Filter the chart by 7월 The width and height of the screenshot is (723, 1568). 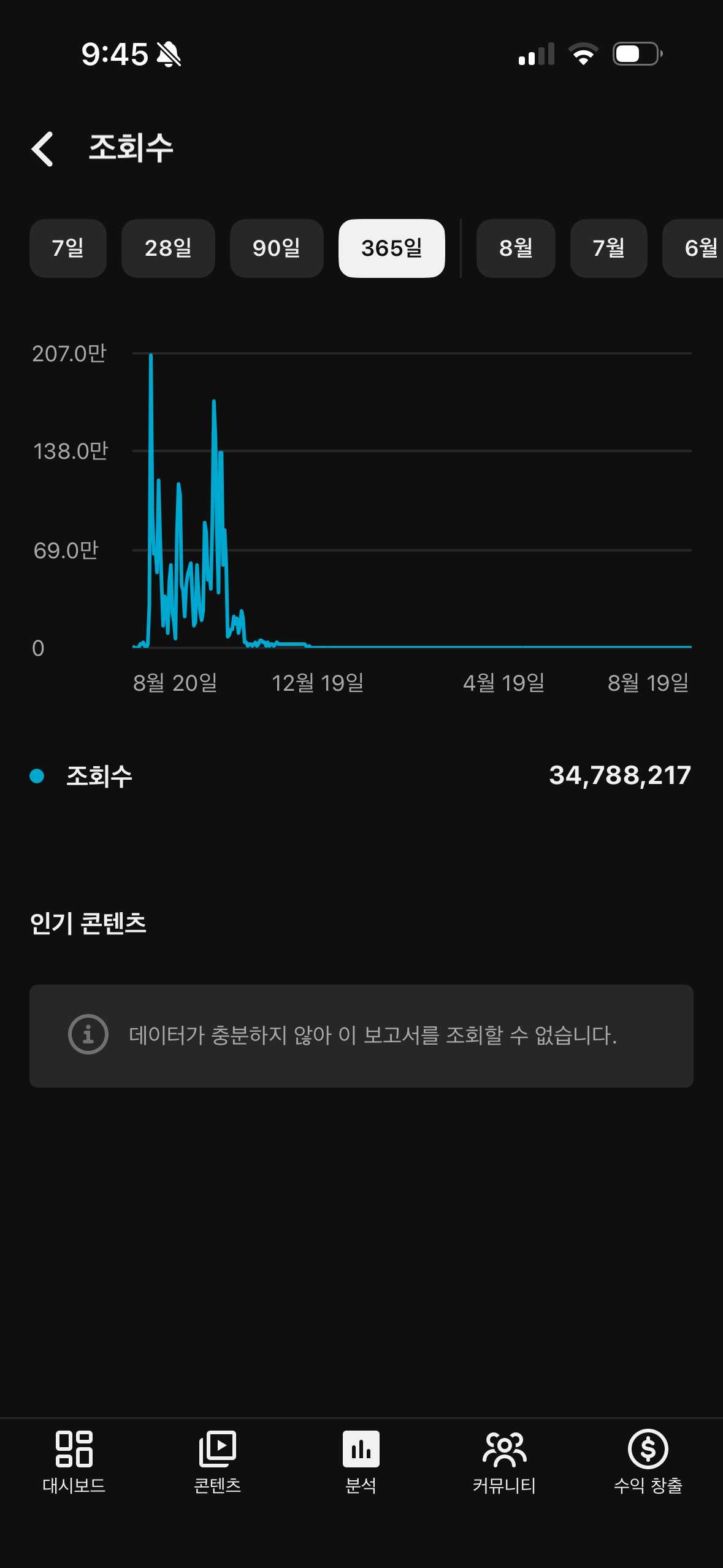pos(609,248)
